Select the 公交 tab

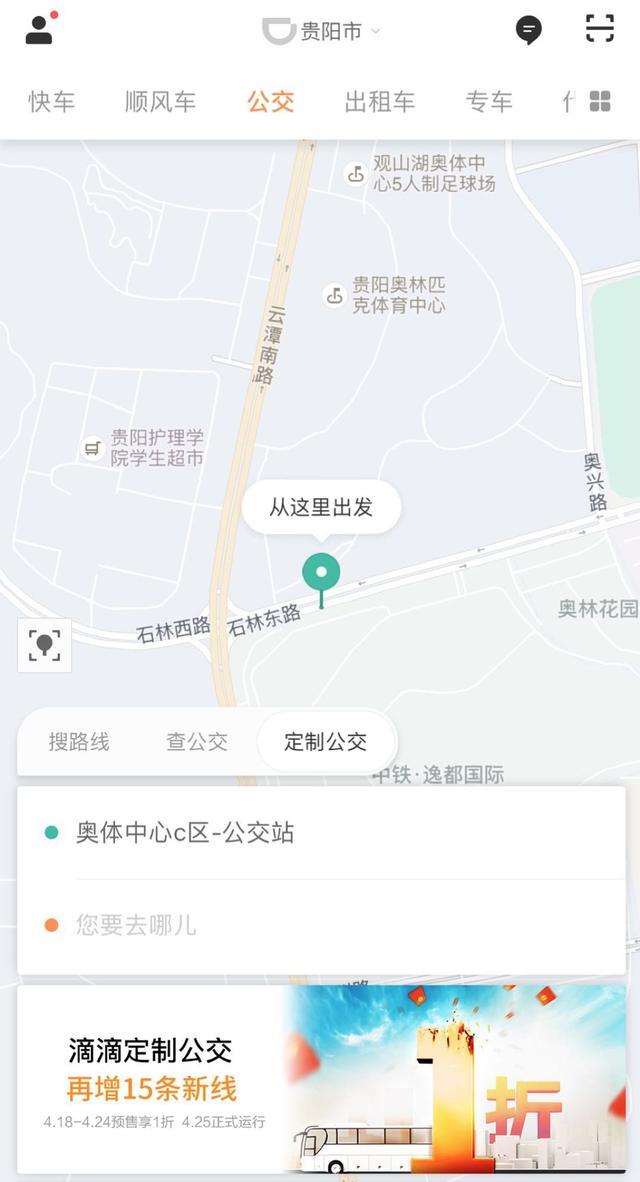coord(271,101)
